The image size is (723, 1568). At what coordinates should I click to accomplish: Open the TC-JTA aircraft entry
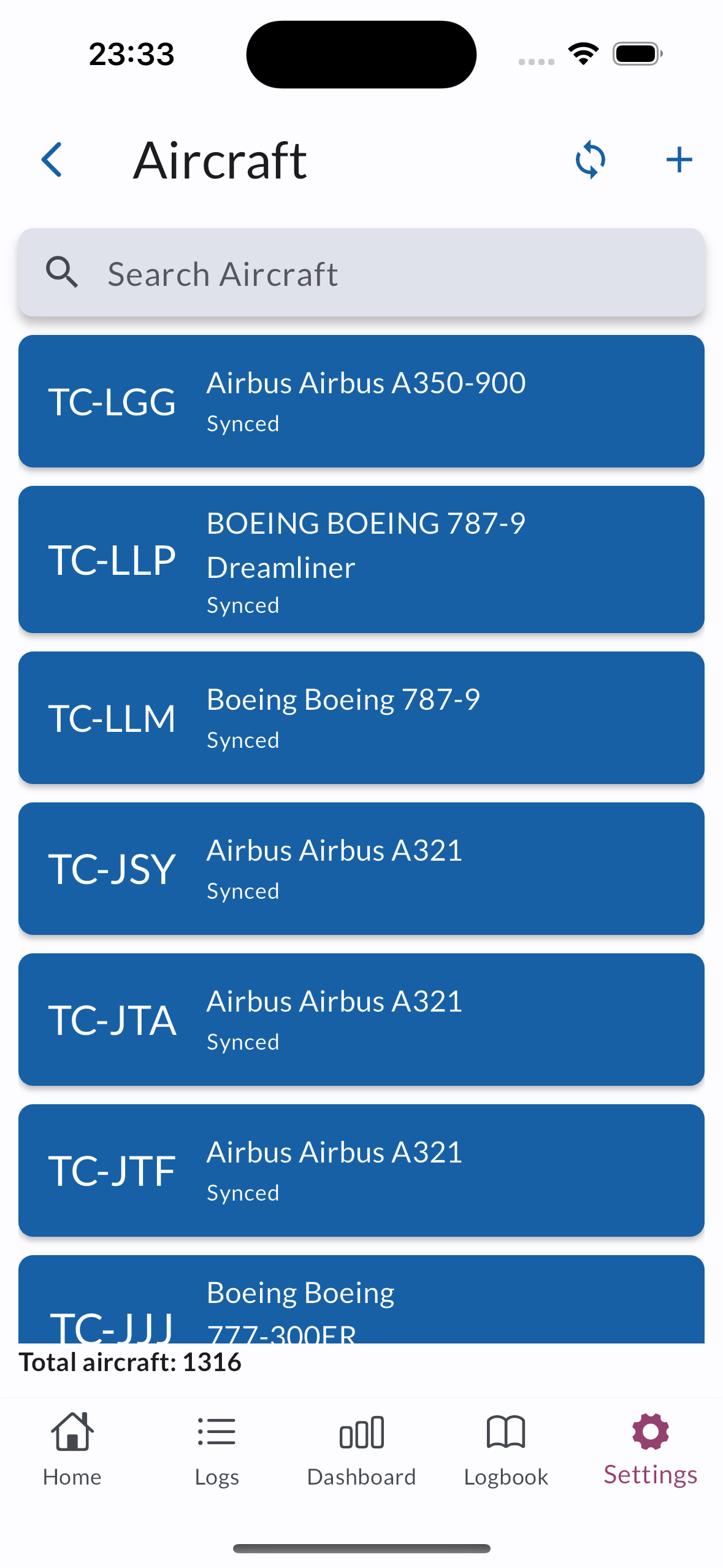[x=361, y=1020]
